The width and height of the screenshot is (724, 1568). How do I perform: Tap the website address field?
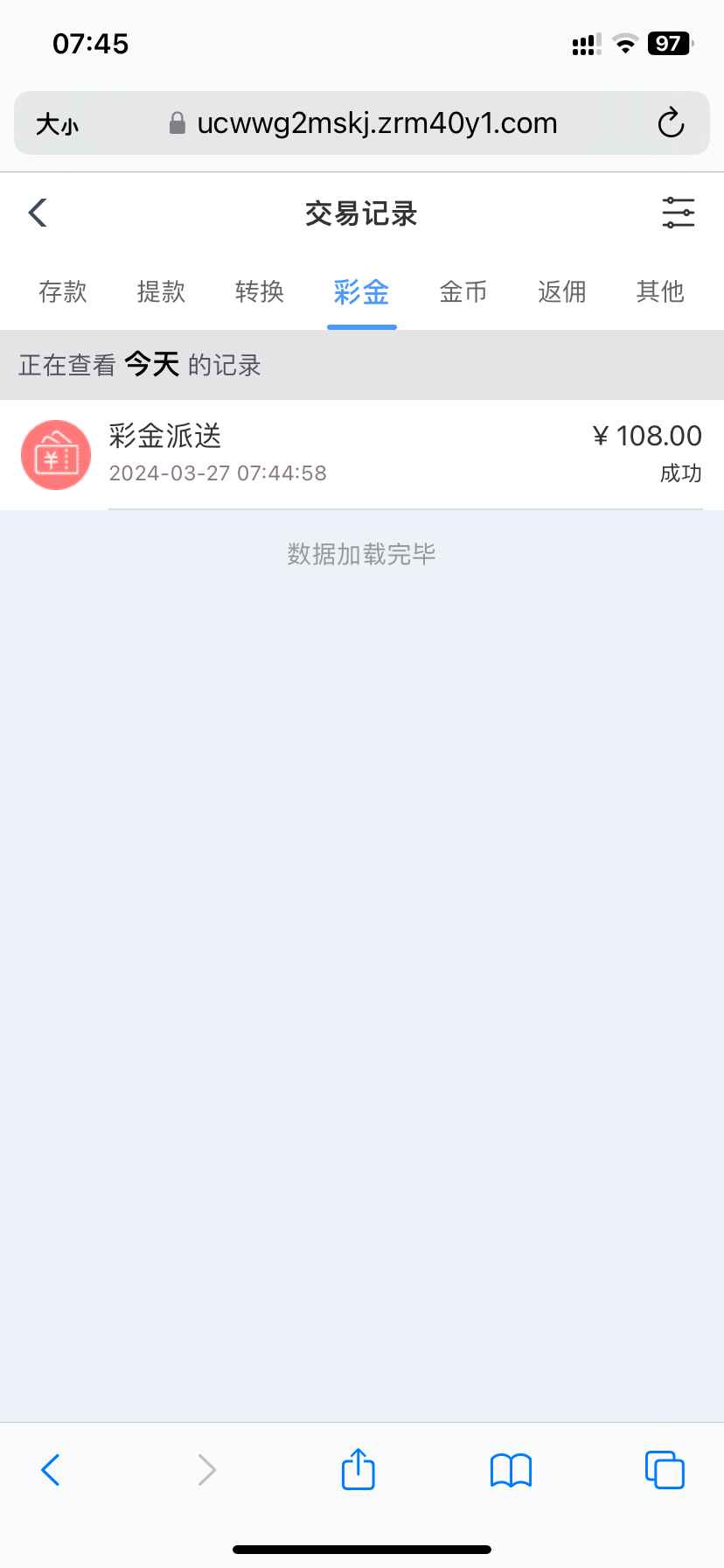376,123
